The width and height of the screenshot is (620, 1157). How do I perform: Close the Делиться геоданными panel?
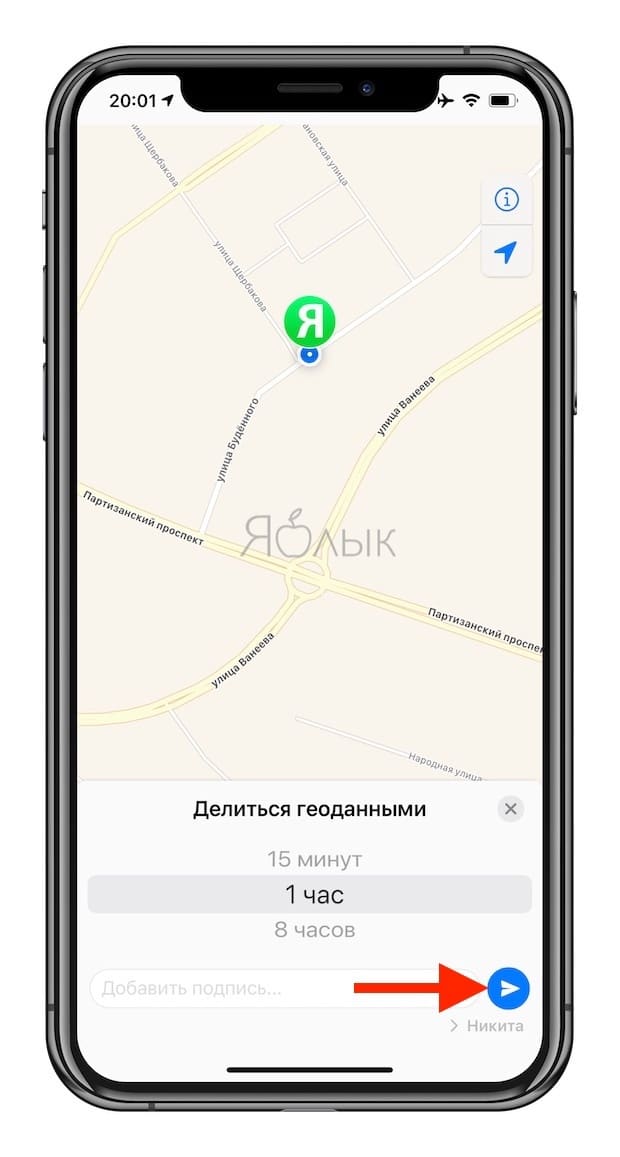510,809
